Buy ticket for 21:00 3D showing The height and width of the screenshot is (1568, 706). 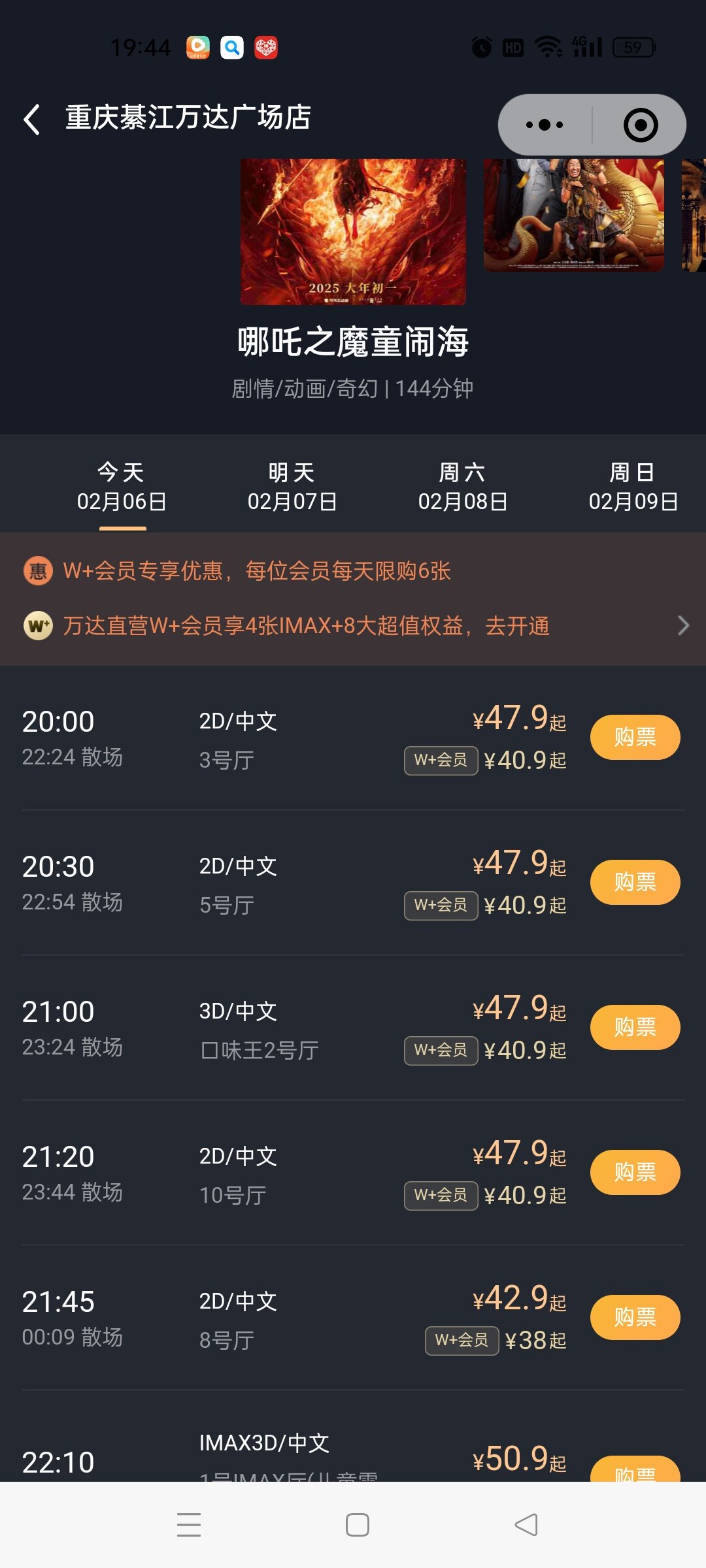pos(635,1028)
